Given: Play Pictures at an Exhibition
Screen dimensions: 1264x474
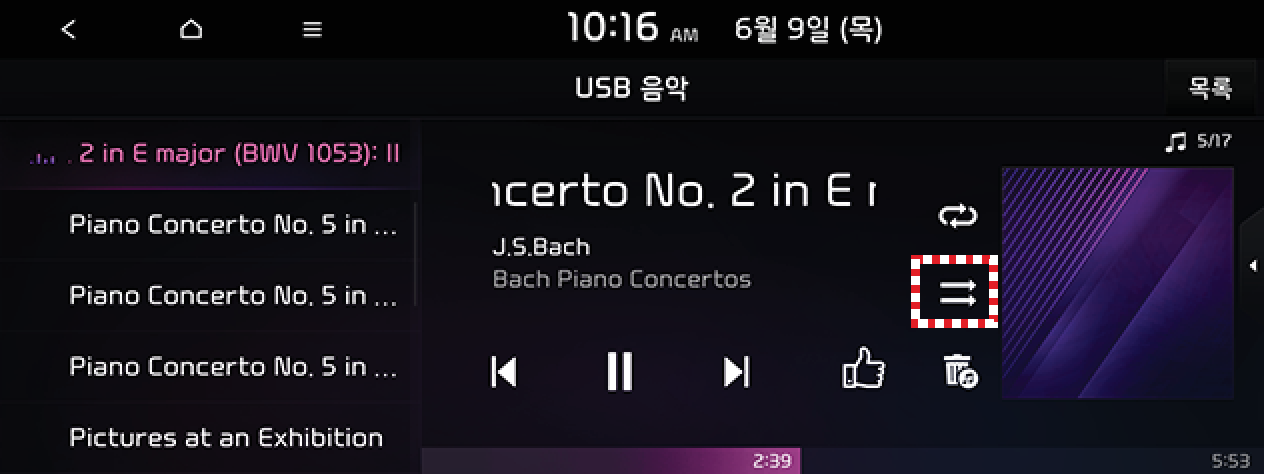Looking at the screenshot, I should (x=226, y=438).
